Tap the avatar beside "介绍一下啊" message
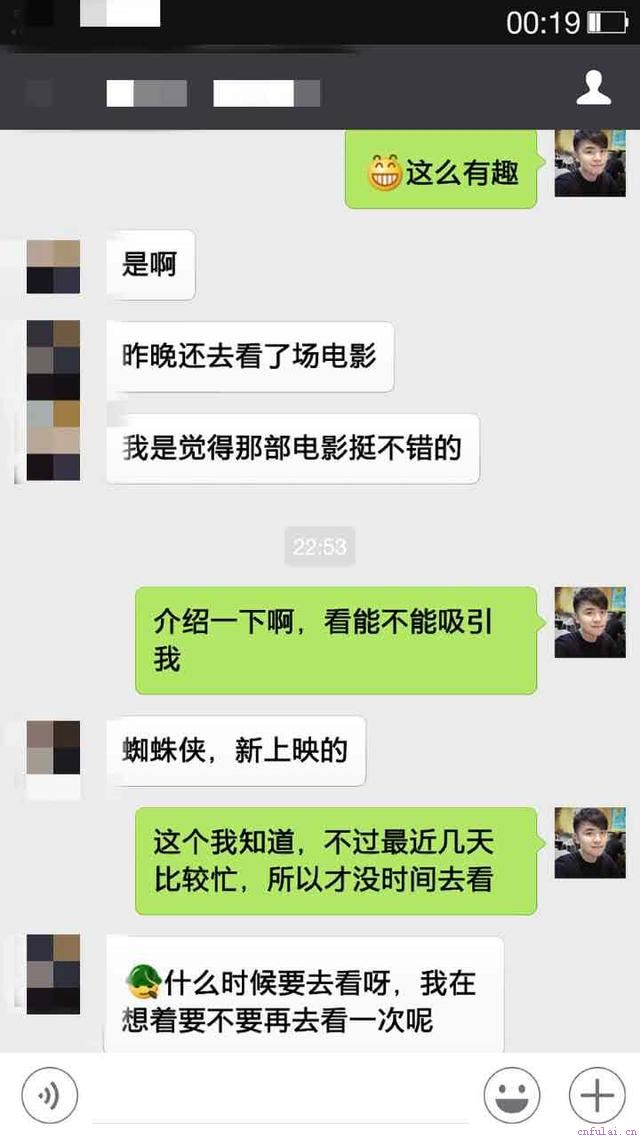Image resolution: width=640 pixels, height=1138 pixels. click(x=590, y=622)
